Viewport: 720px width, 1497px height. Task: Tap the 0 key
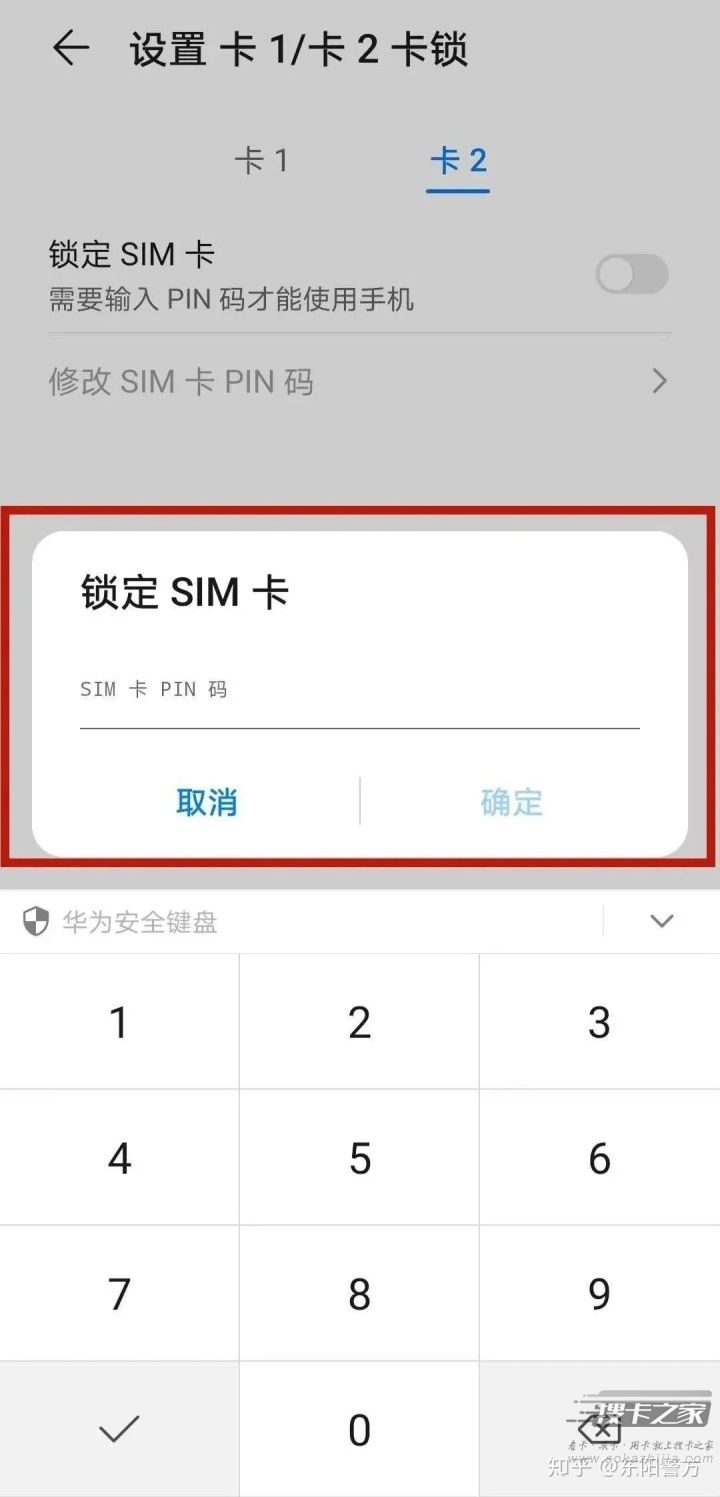click(359, 1430)
